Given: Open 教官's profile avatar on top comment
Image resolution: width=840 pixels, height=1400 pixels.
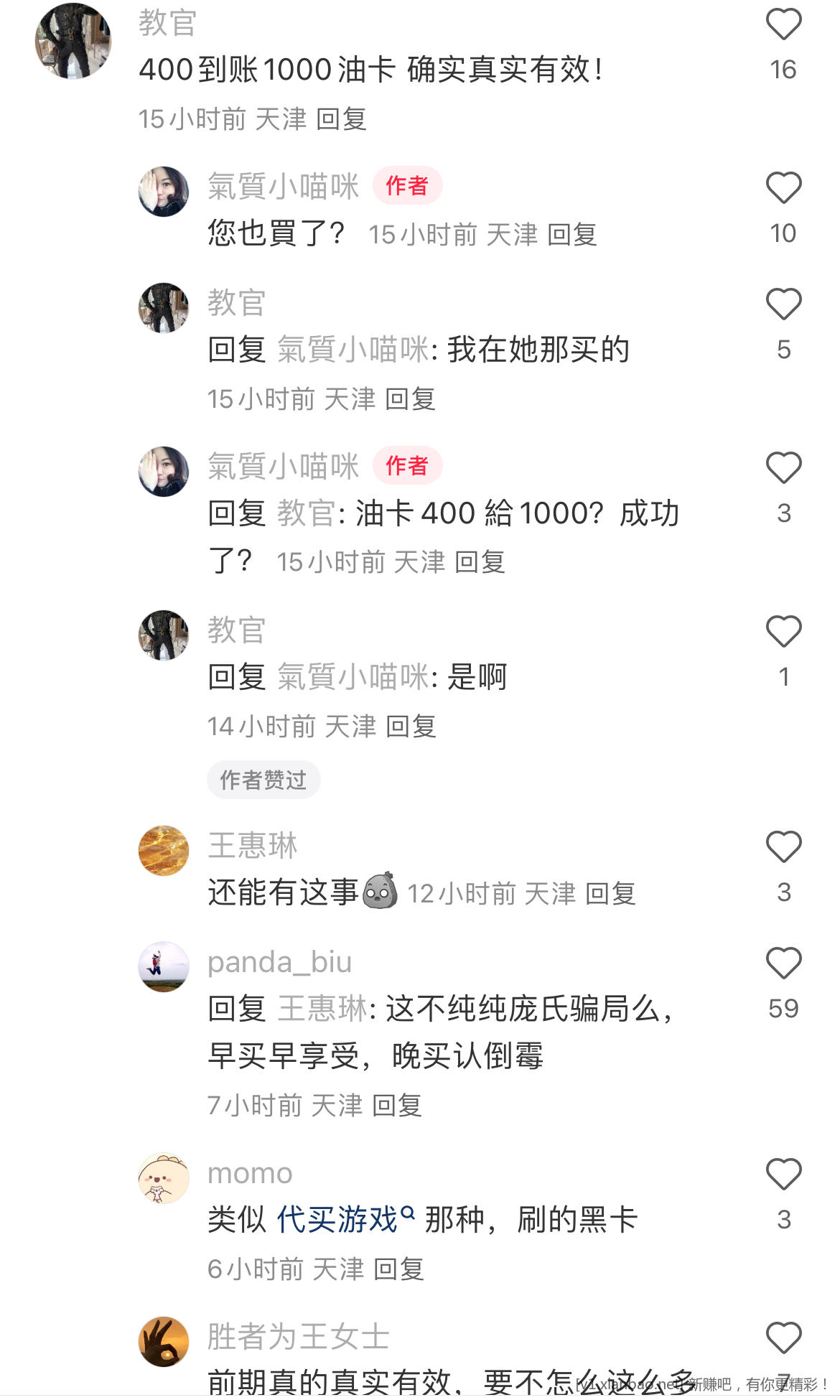Looking at the screenshot, I should (x=73, y=41).
